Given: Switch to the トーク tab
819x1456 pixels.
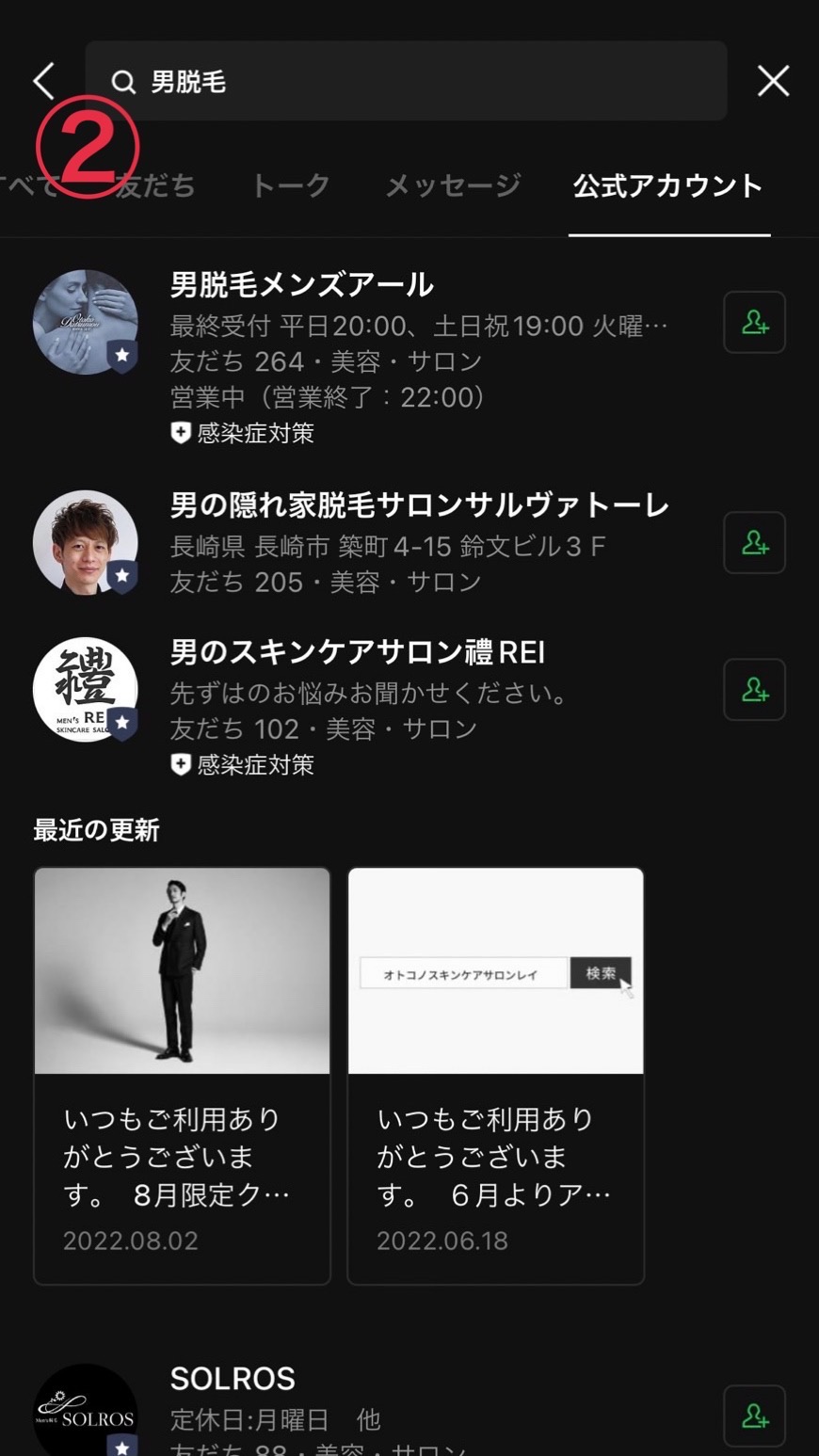Looking at the screenshot, I should pos(290,186).
